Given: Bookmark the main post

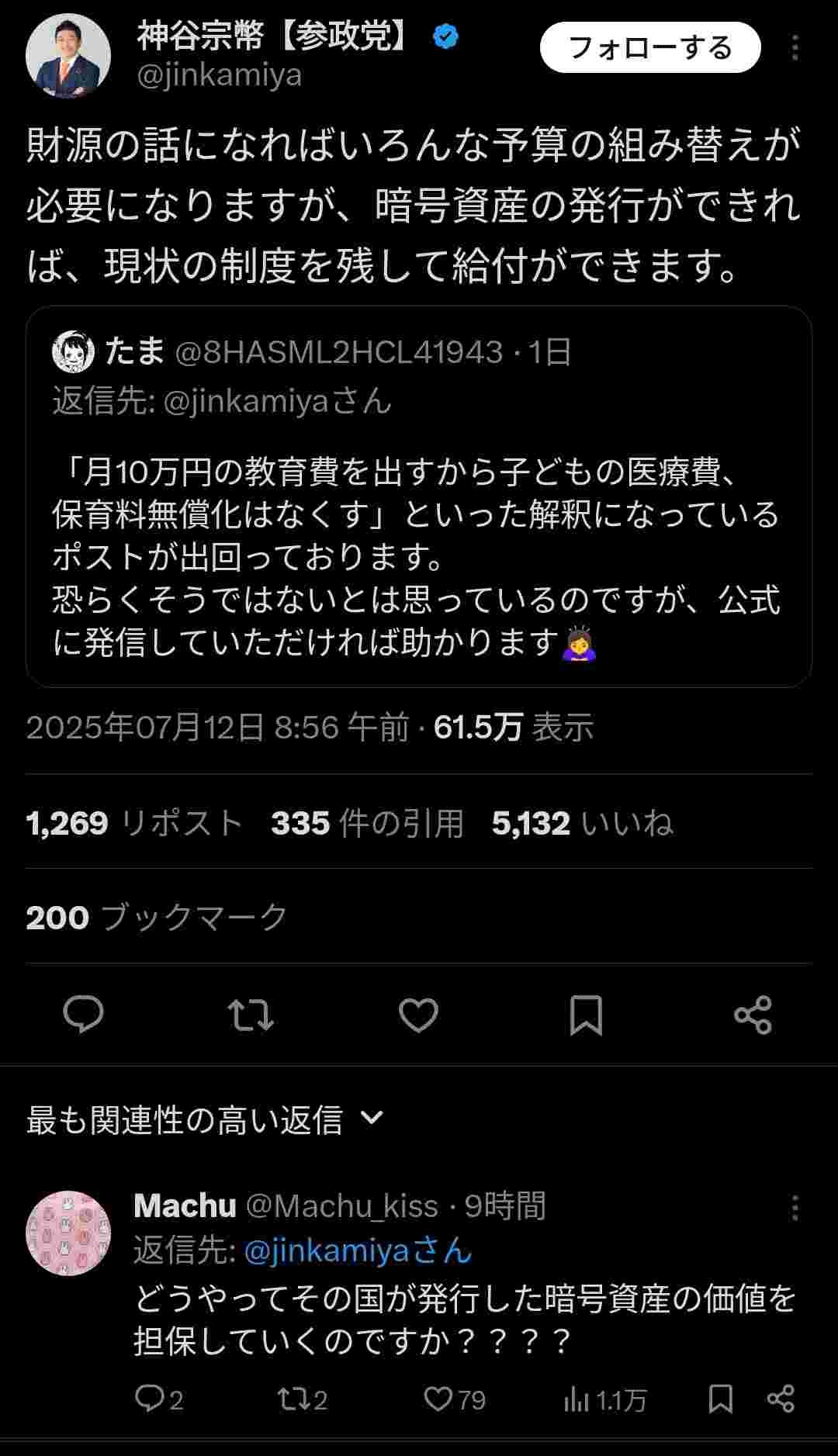Looking at the screenshot, I should pos(586,1015).
